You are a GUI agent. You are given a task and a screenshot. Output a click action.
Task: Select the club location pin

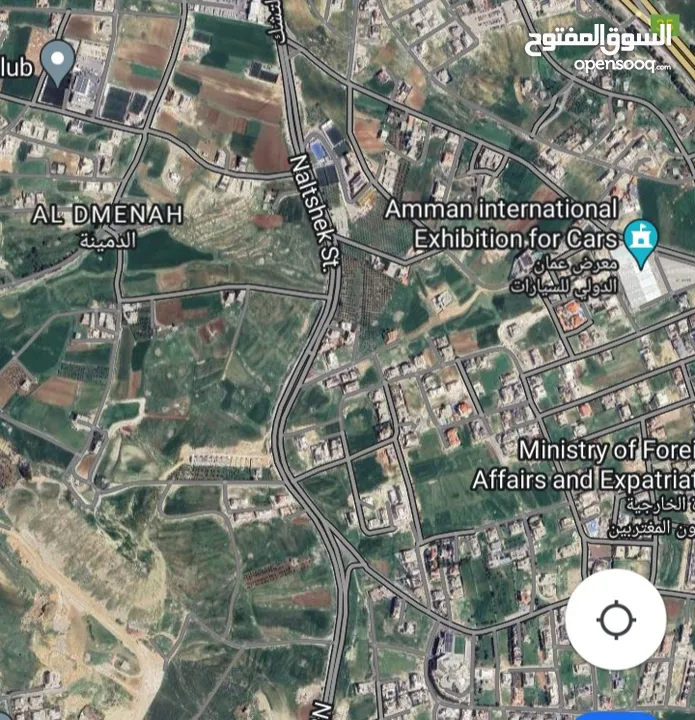[59, 62]
